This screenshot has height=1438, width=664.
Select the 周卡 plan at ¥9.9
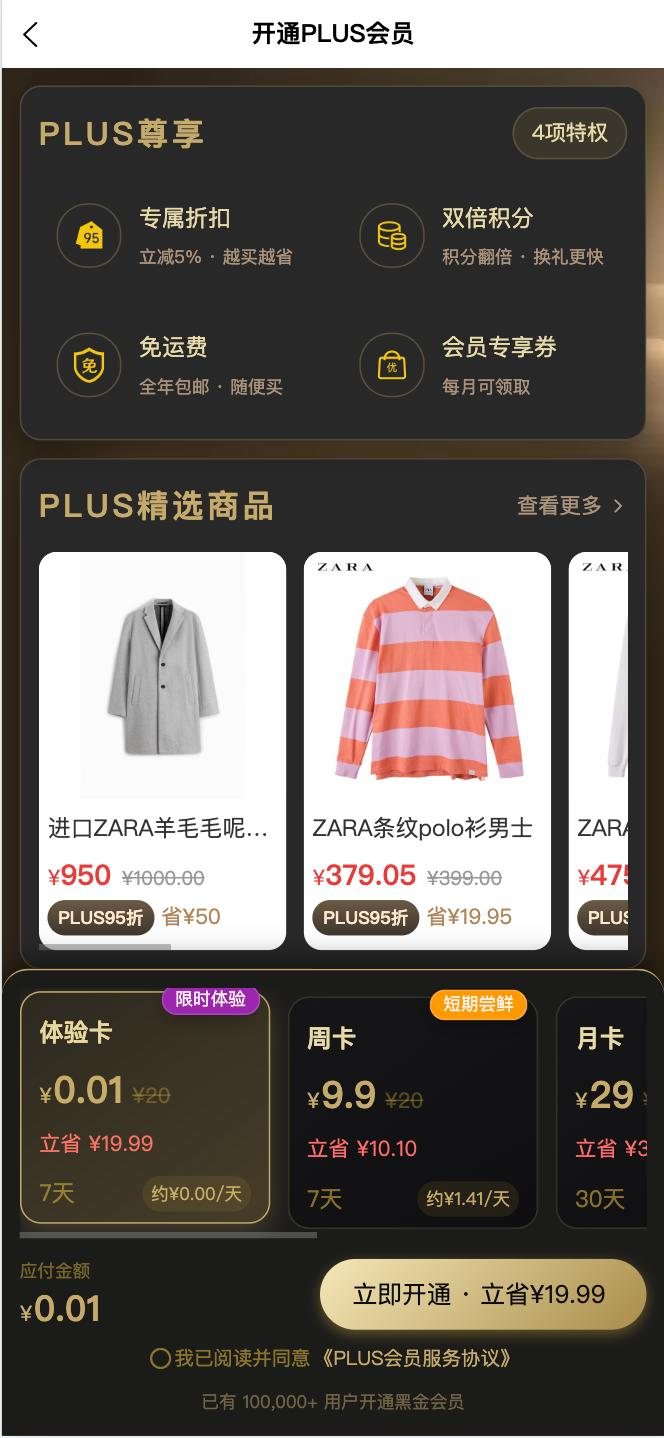[413, 1112]
